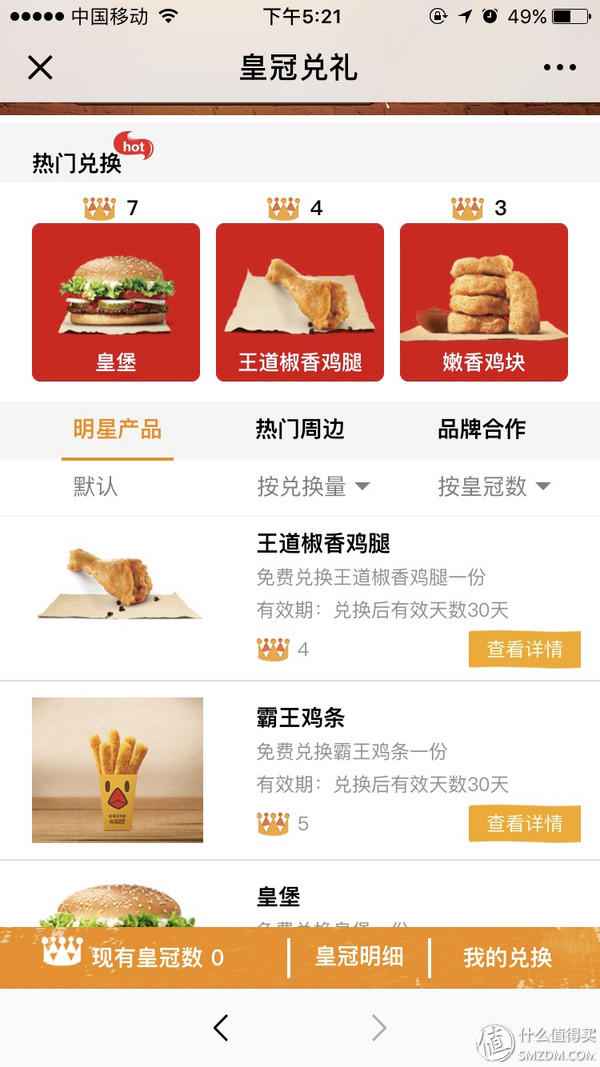Open the three-dot more menu
This screenshot has height=1067, width=600.
pos(560,68)
